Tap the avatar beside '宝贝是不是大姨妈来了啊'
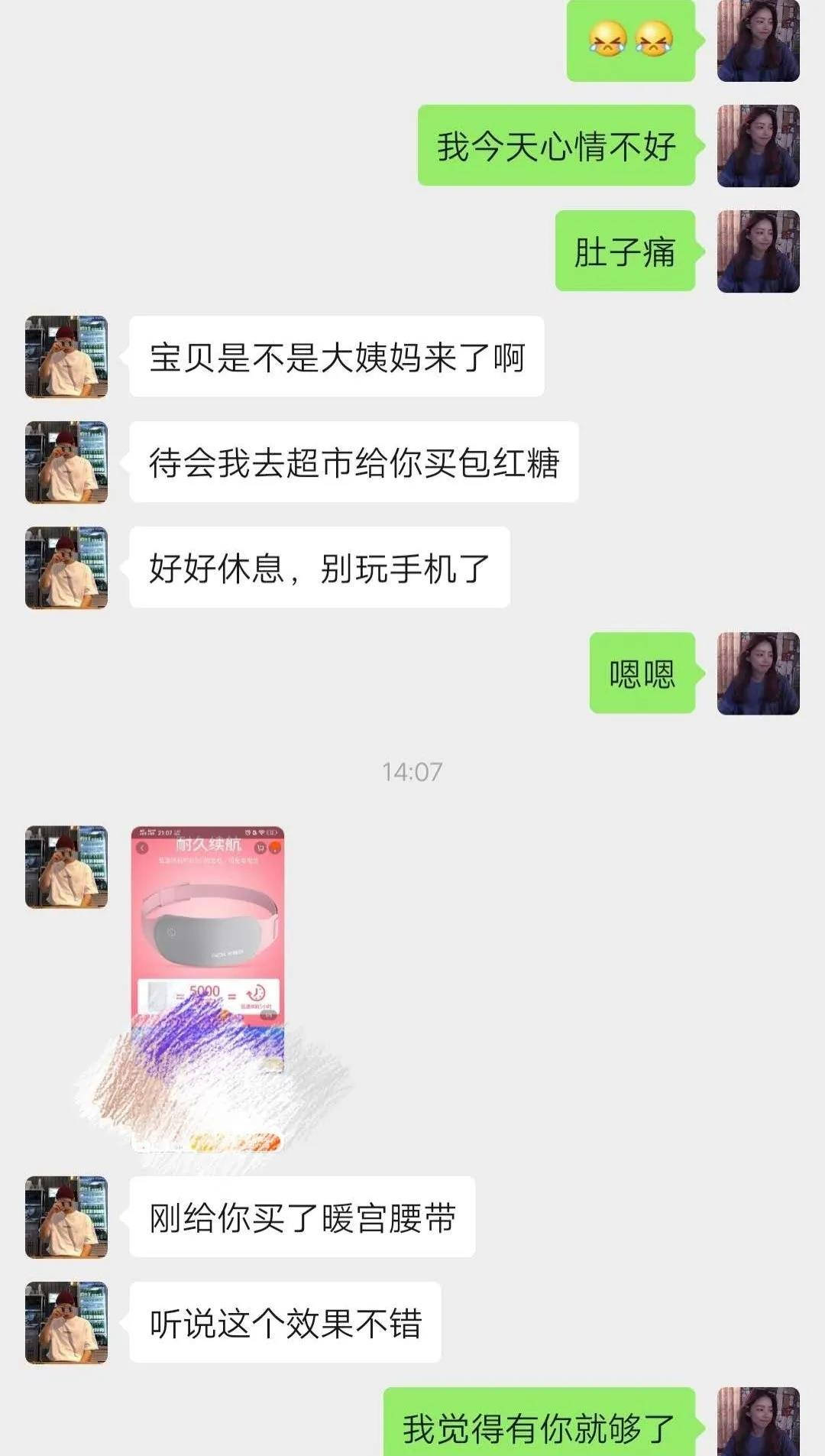 (66, 357)
